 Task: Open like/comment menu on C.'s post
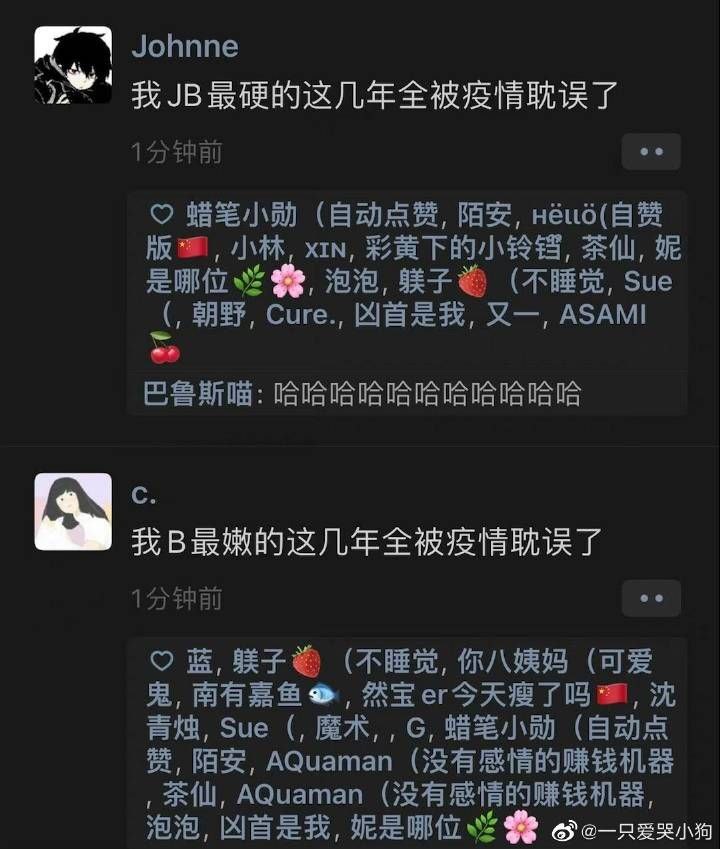point(651,598)
